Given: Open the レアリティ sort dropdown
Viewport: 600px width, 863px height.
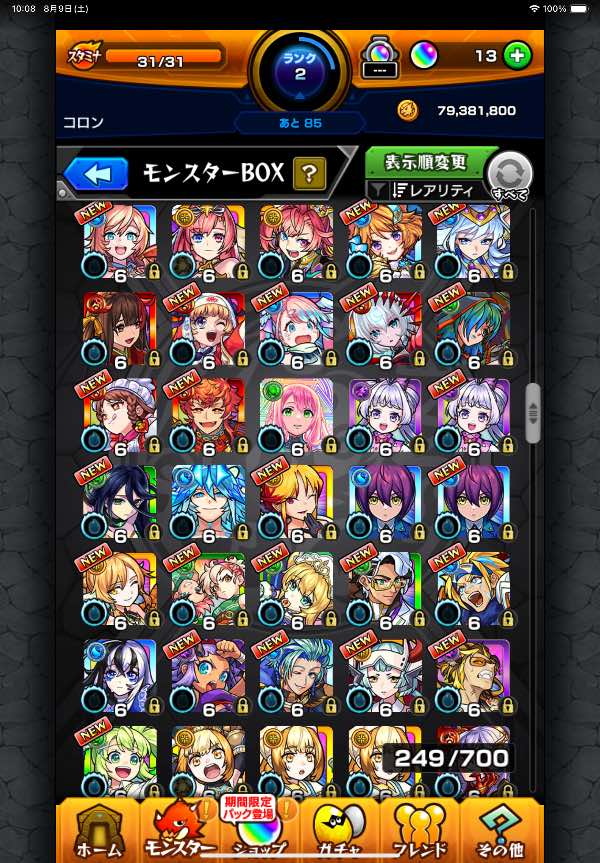Looking at the screenshot, I should coord(425,189).
